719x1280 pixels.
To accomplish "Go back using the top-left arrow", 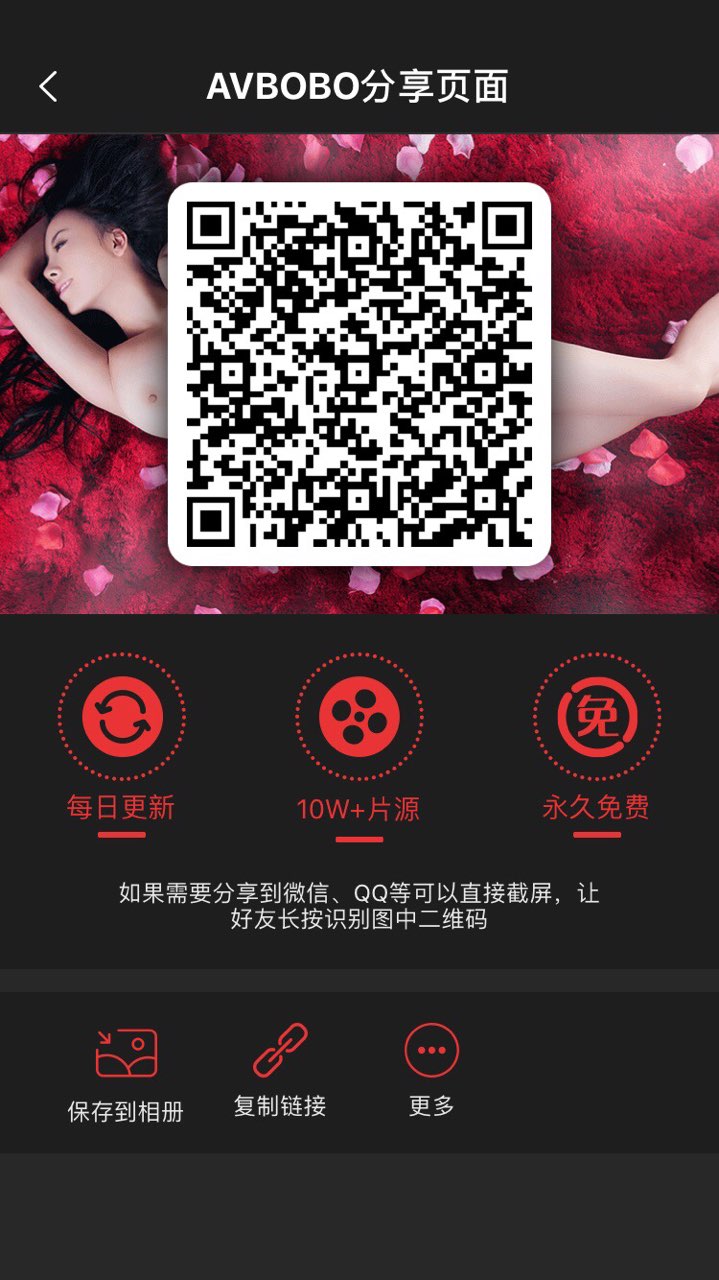I will (48, 87).
